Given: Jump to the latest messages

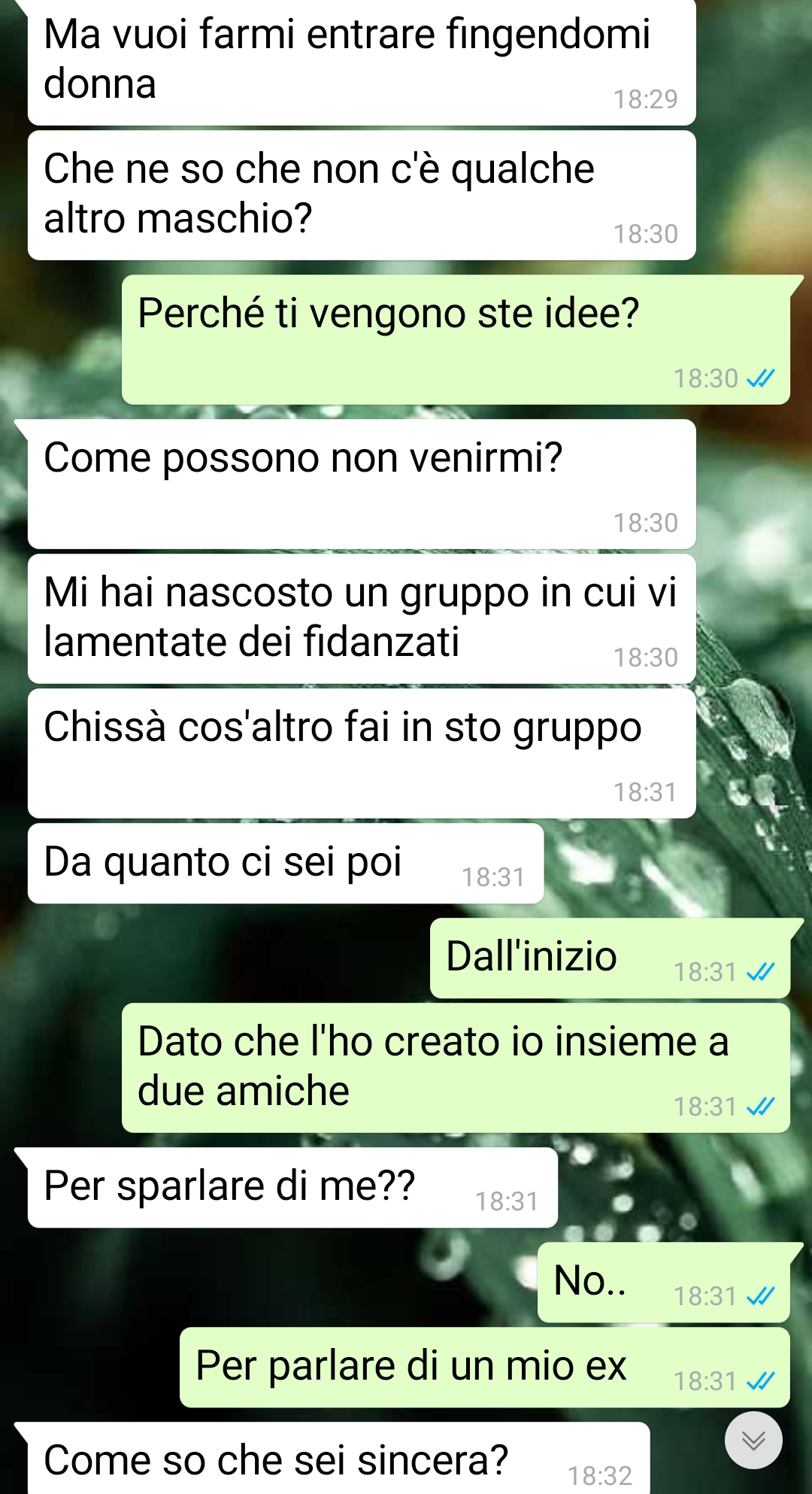Looking at the screenshot, I should click(753, 1440).
